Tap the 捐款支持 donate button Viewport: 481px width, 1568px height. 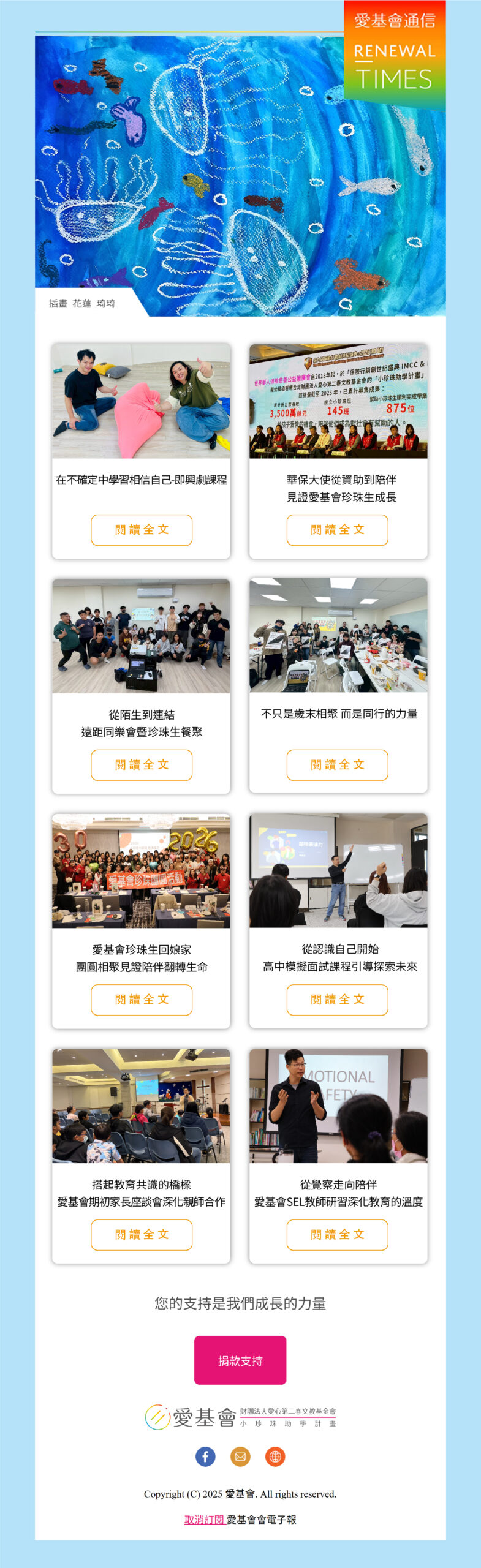click(240, 1360)
